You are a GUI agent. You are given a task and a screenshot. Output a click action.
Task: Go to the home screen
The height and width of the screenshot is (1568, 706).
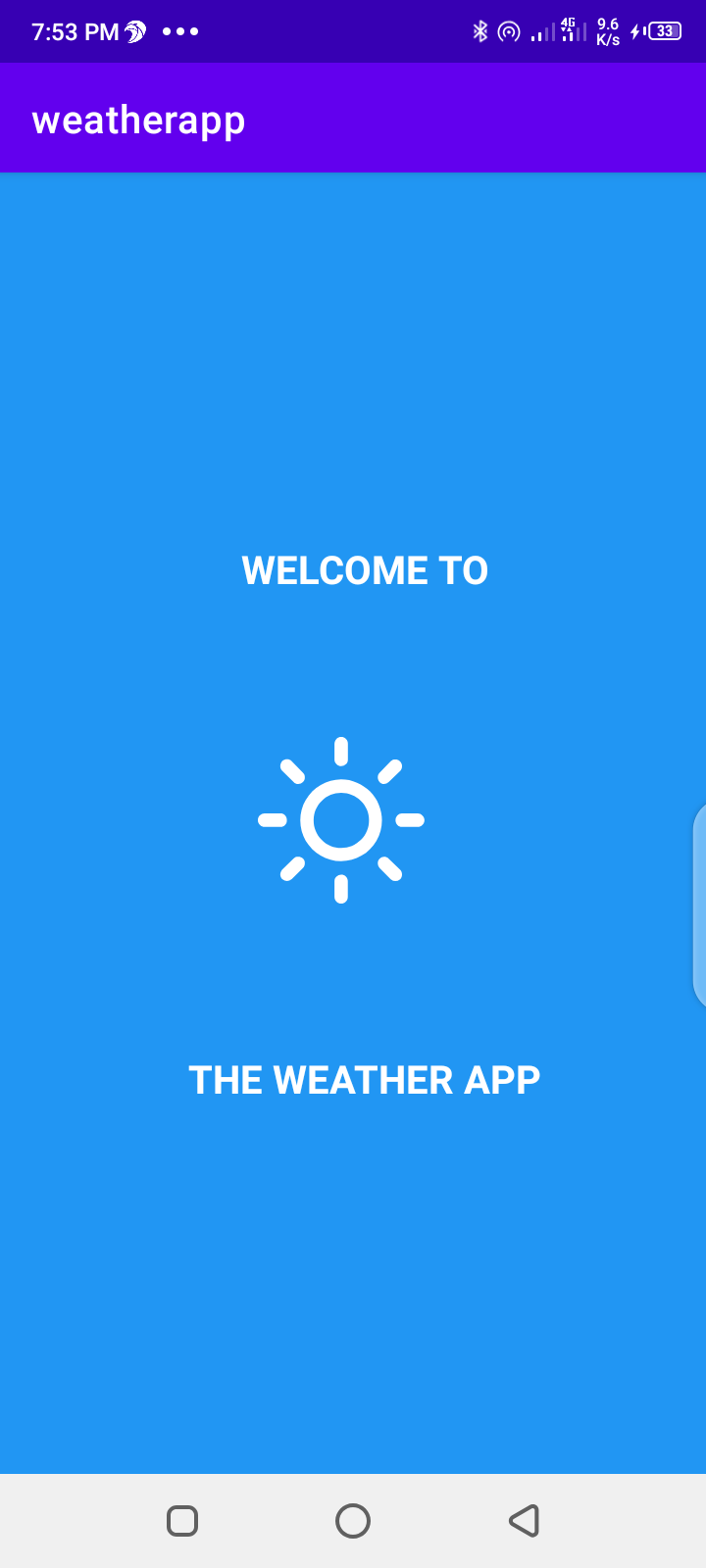point(353,1520)
